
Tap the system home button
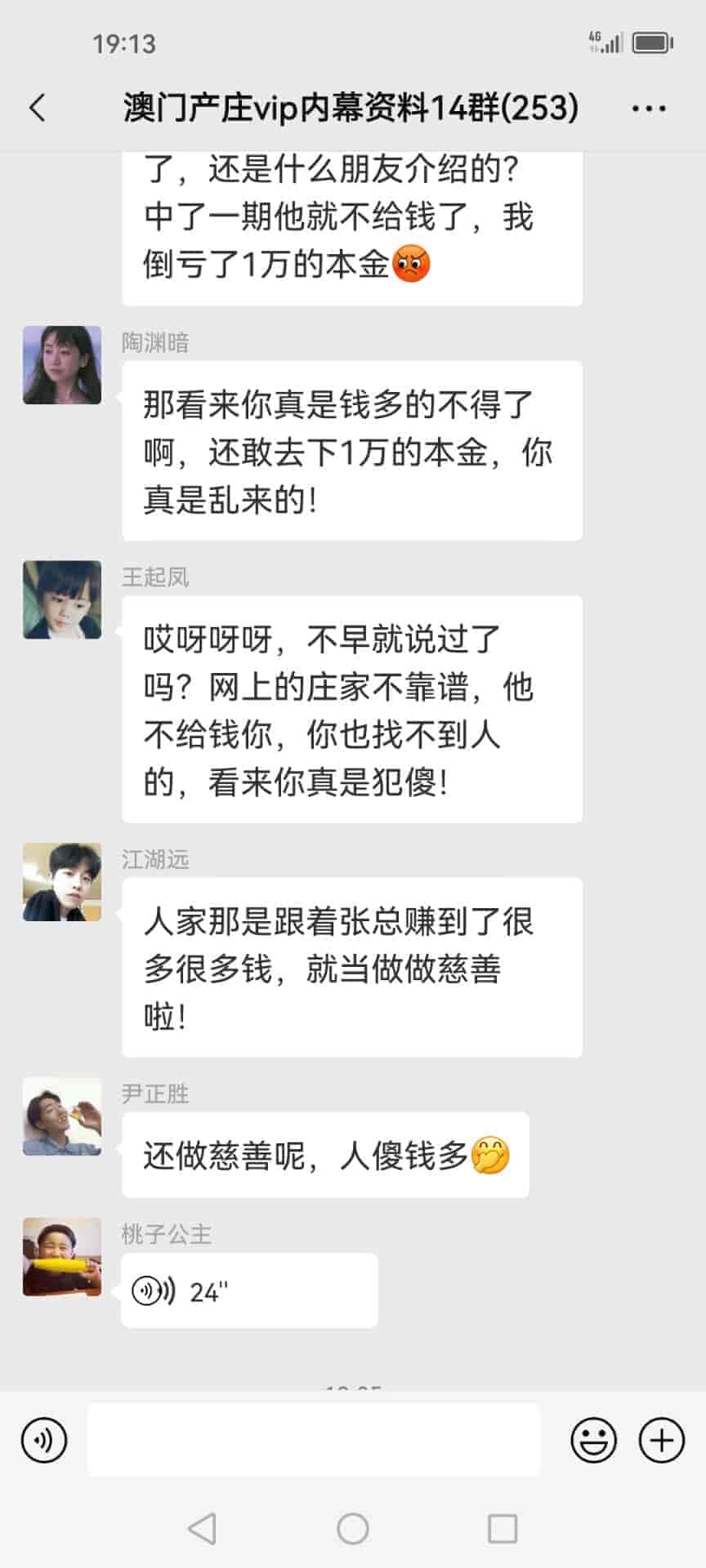pos(353,1528)
